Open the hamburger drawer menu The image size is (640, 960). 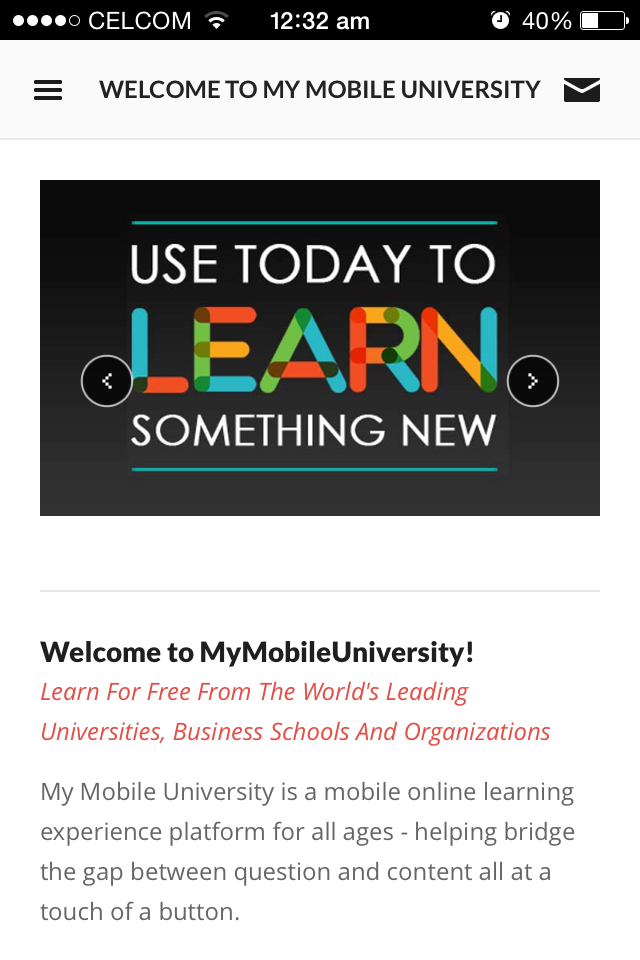(x=48, y=90)
